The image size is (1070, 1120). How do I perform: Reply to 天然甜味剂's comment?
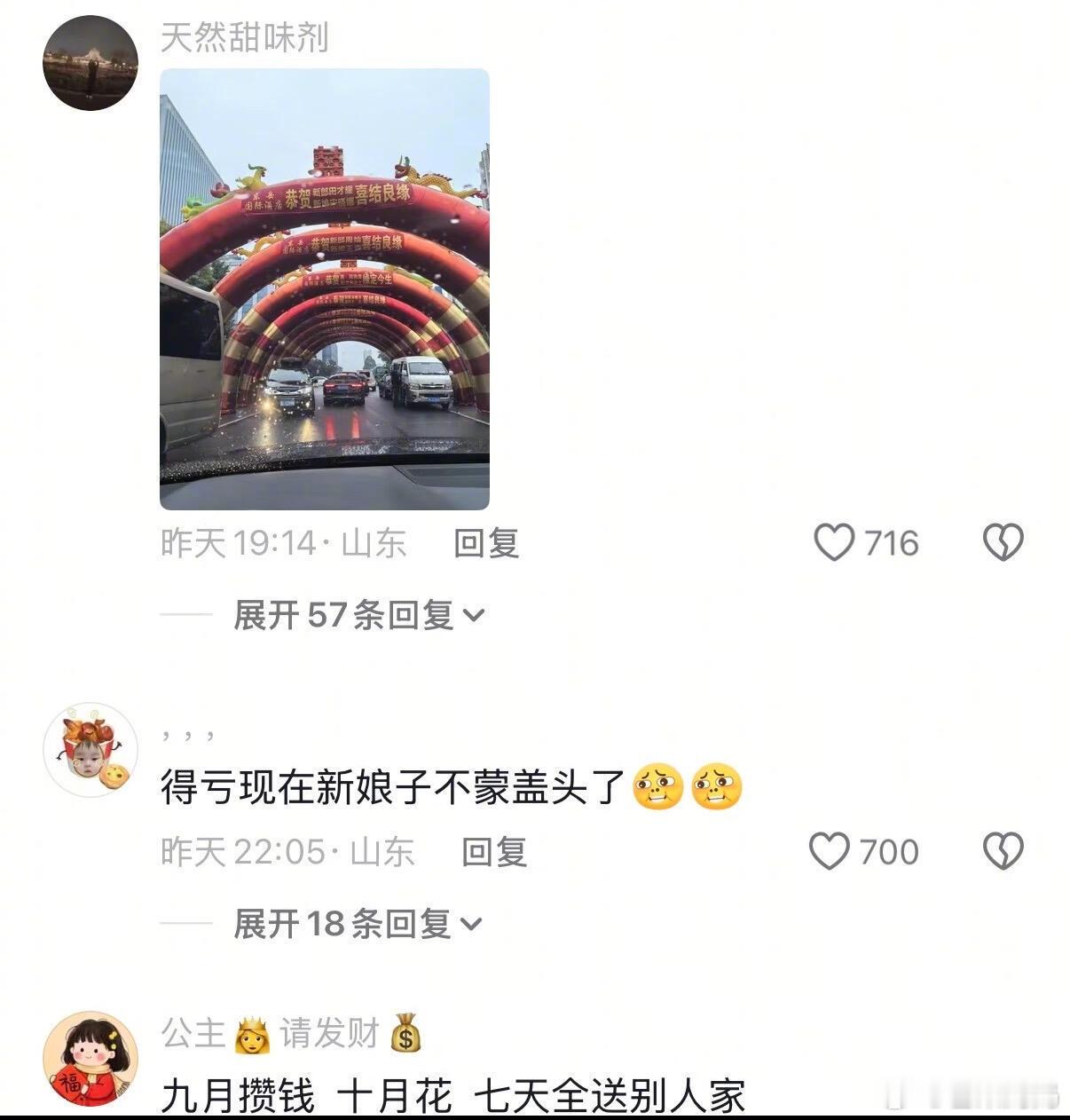click(485, 543)
